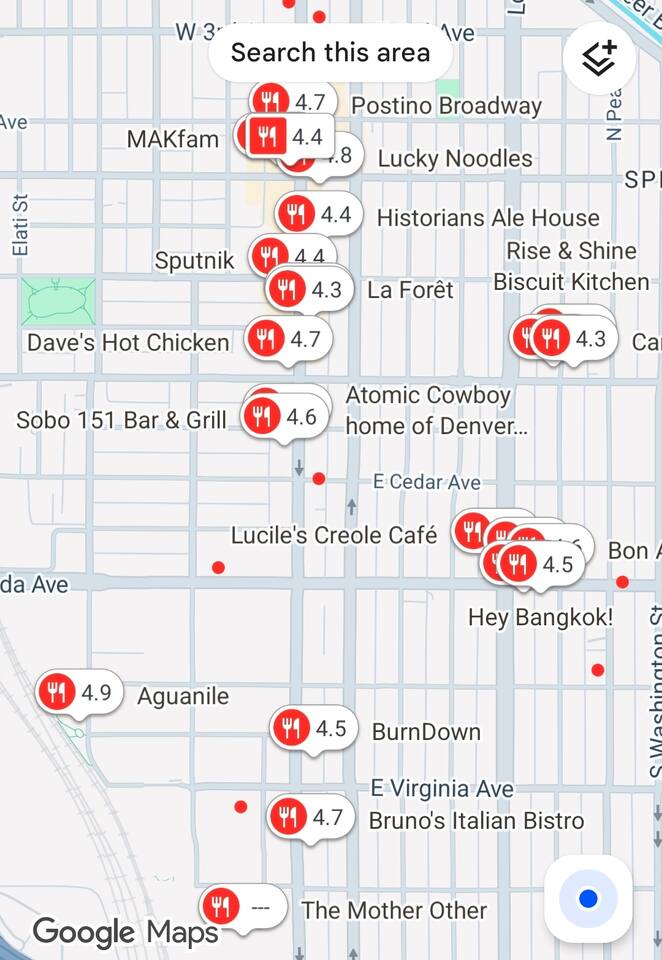Screen dimensions: 662x960
Task: Select Bruno's Italian Bistro pin
Action: [289, 817]
